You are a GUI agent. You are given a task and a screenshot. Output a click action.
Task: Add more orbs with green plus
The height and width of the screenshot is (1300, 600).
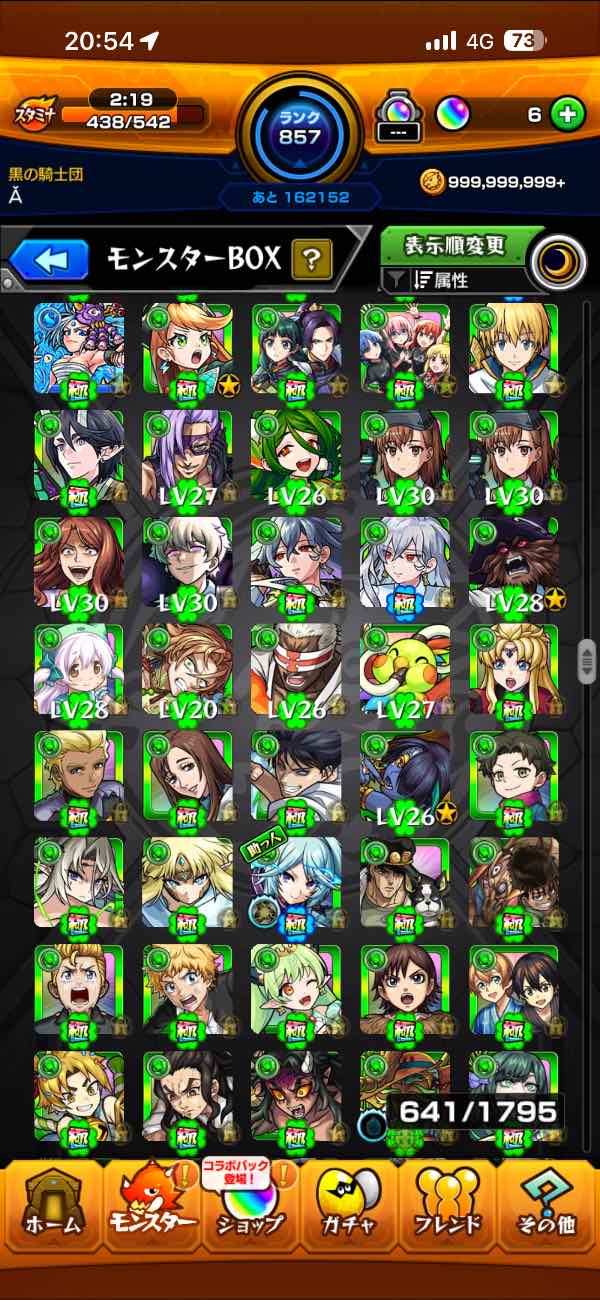[x=567, y=115]
